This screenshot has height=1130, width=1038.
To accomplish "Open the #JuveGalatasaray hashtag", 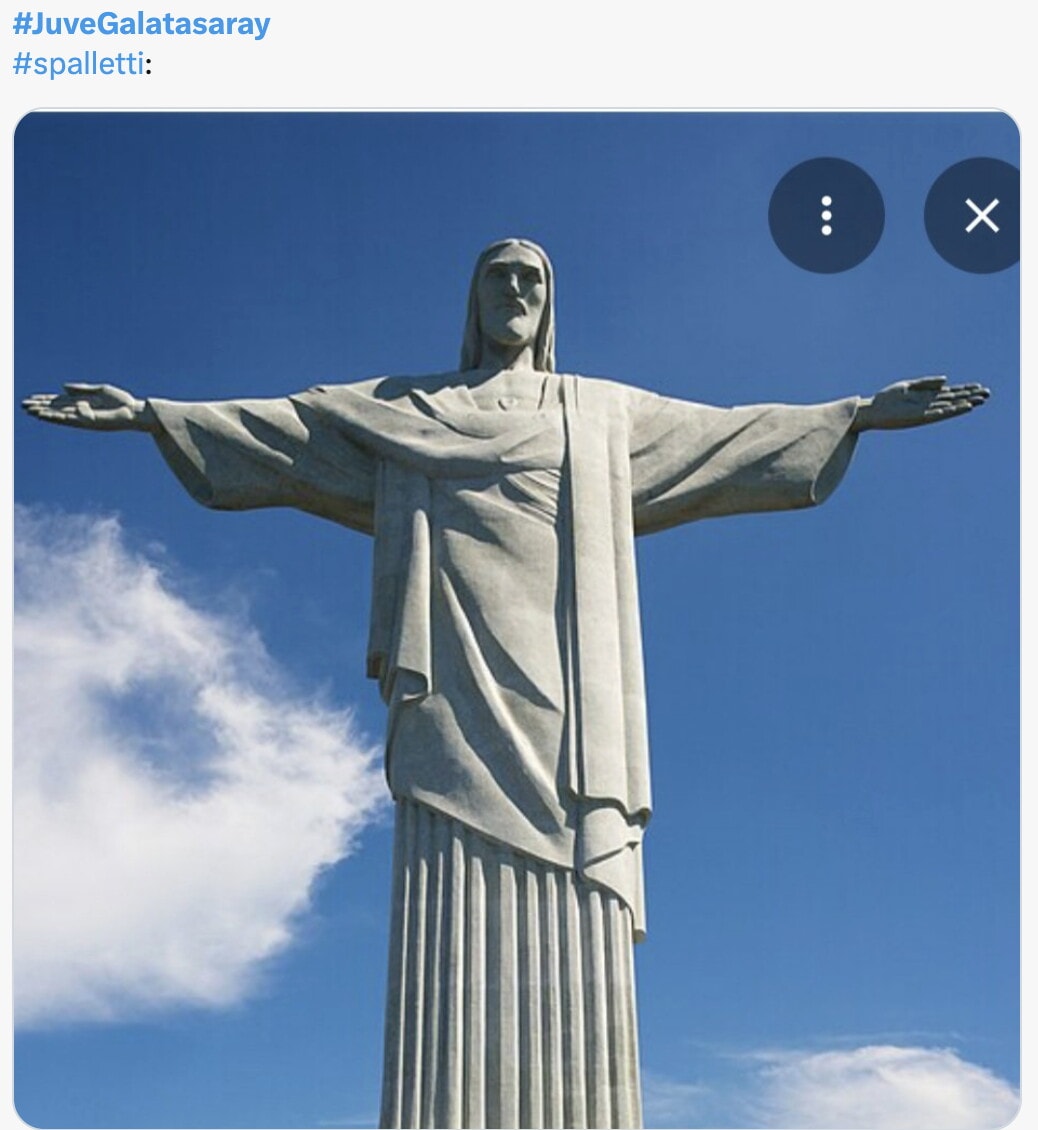I will point(141,24).
